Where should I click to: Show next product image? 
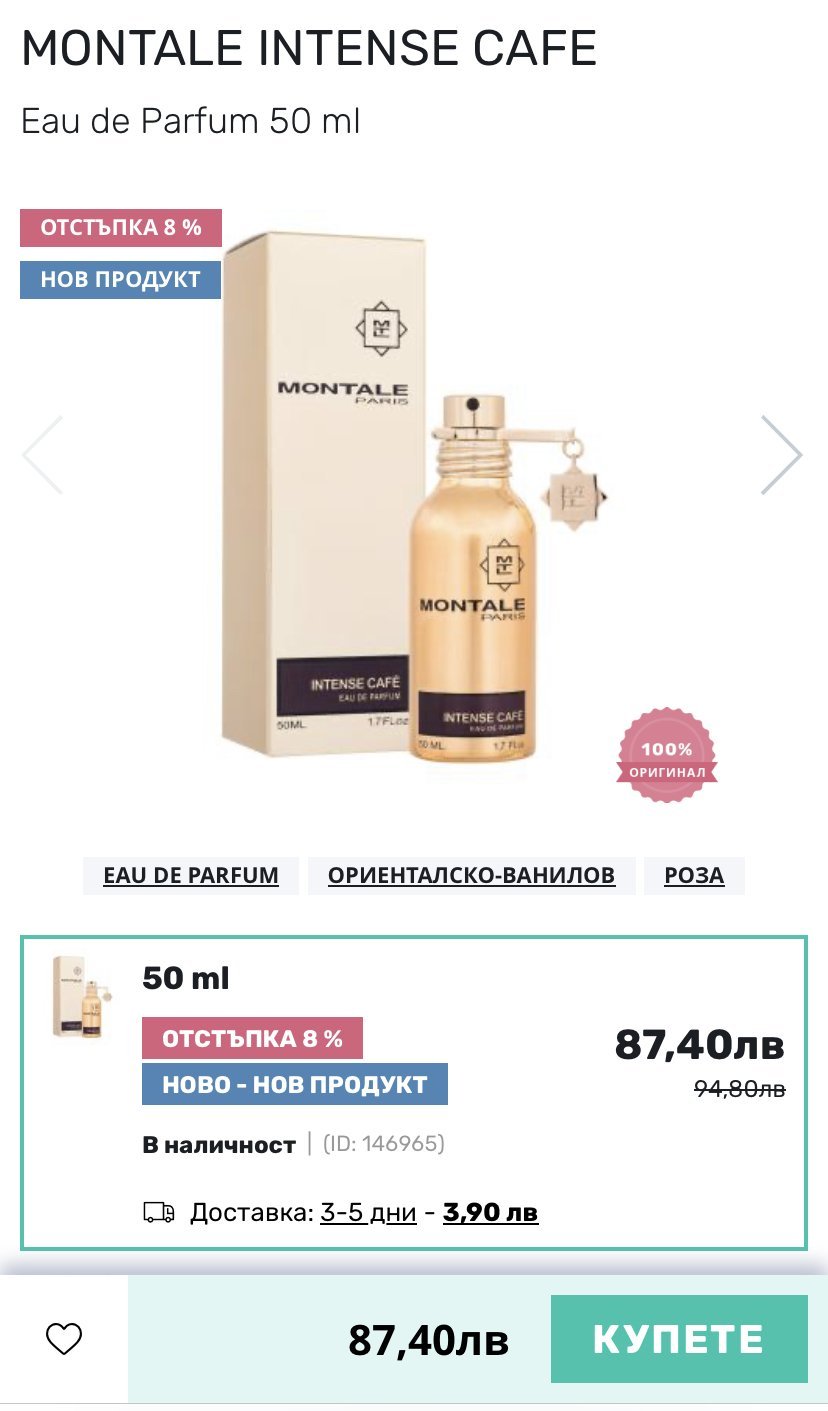(781, 455)
